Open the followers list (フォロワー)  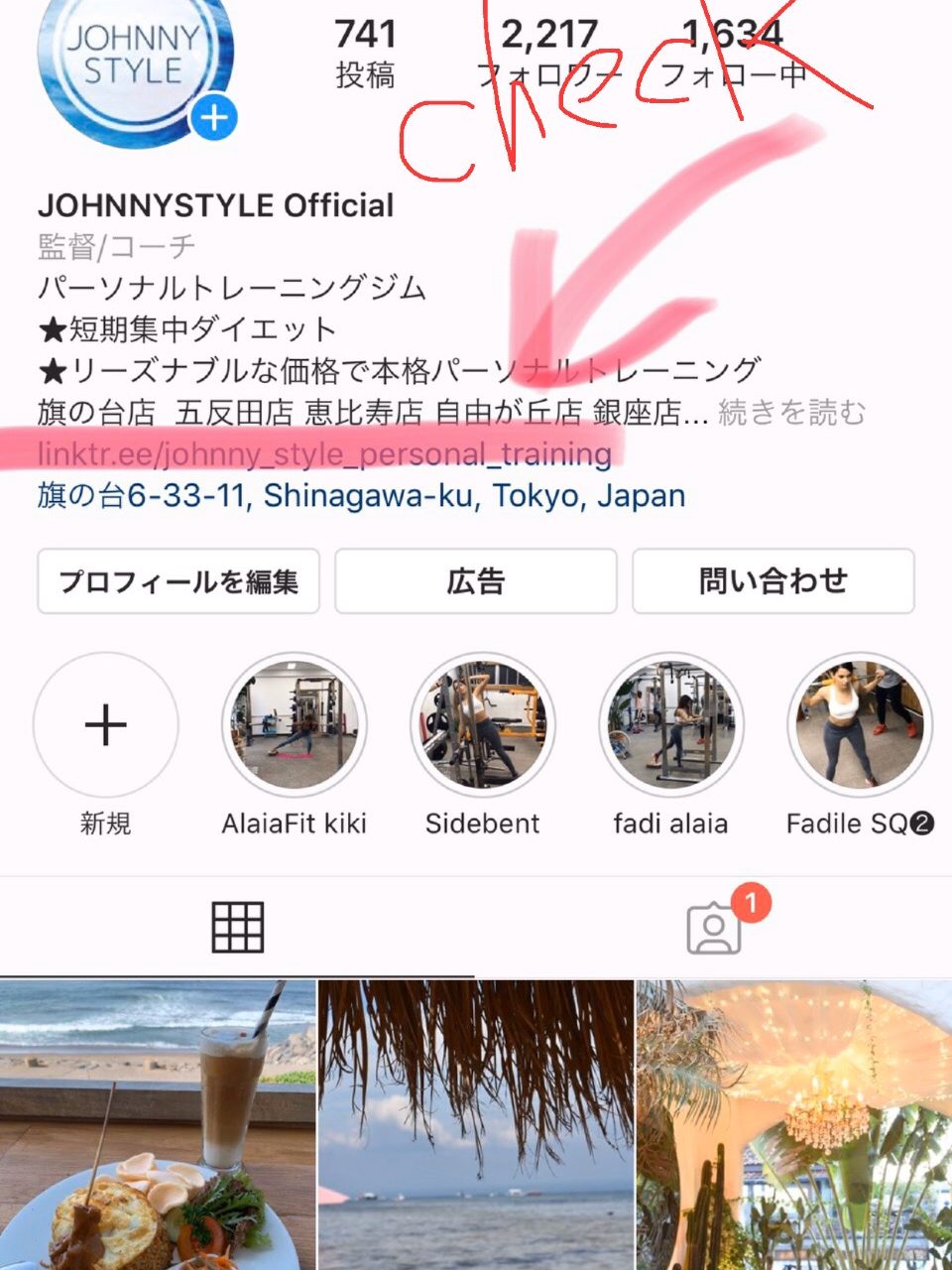click(x=548, y=55)
